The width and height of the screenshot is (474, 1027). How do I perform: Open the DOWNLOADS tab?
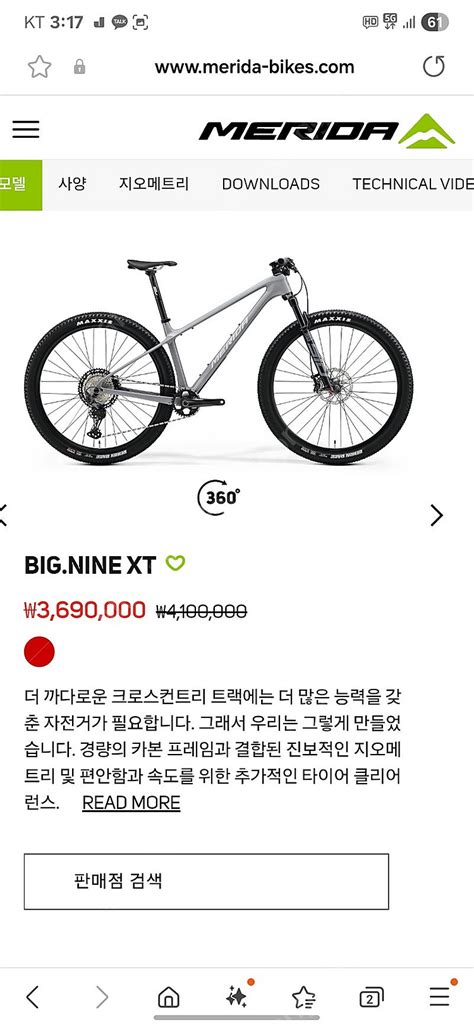pos(270,184)
